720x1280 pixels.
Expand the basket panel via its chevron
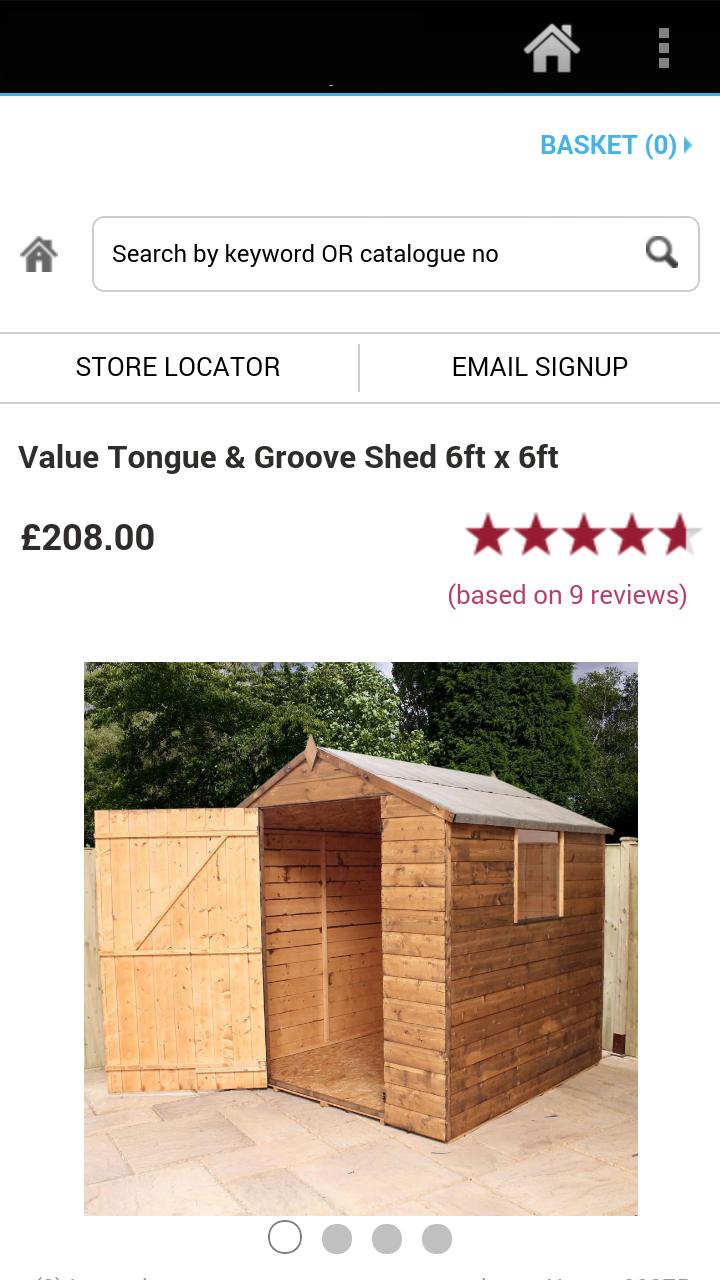click(x=689, y=145)
